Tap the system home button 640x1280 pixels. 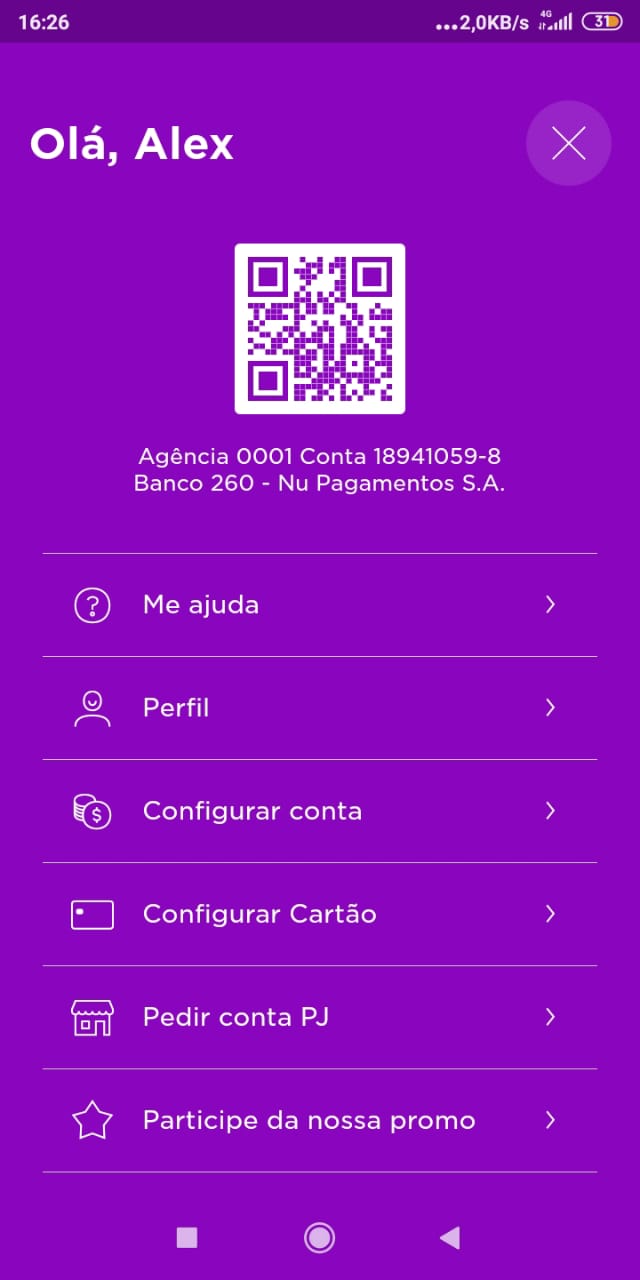[x=319, y=1238]
